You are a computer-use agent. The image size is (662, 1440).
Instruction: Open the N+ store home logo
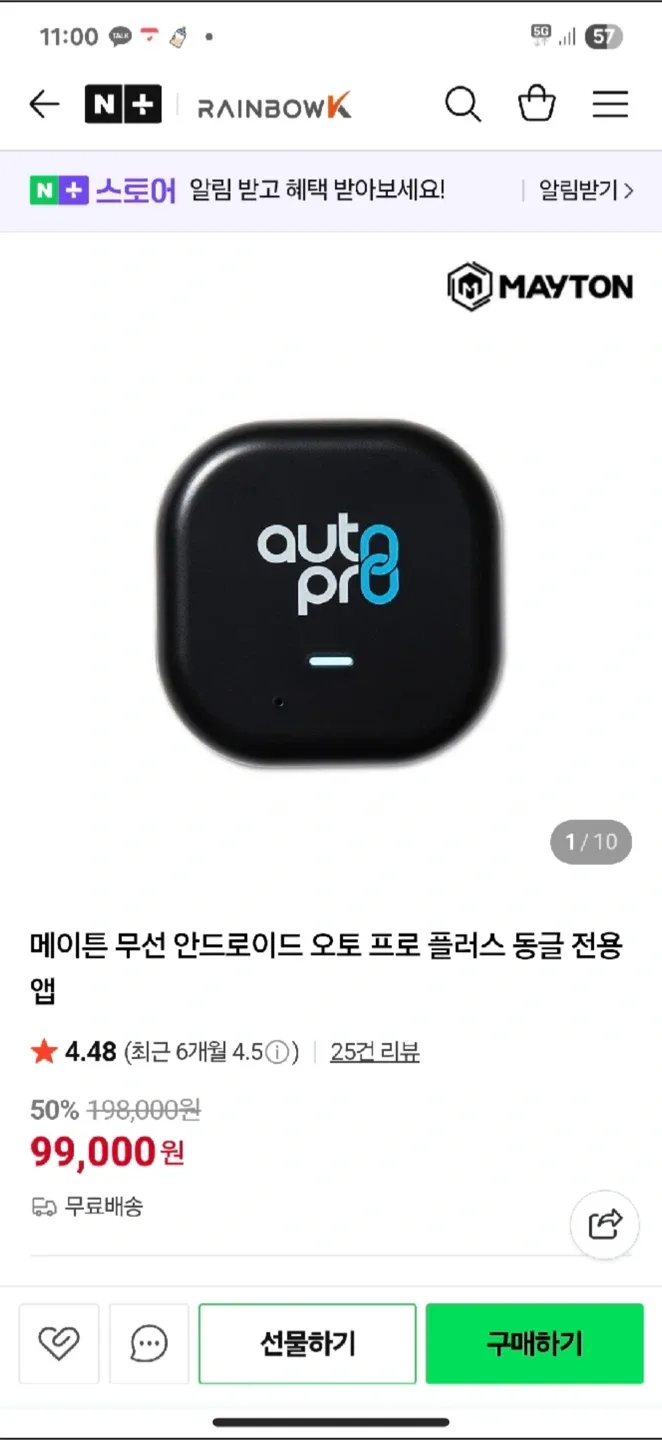tap(123, 104)
